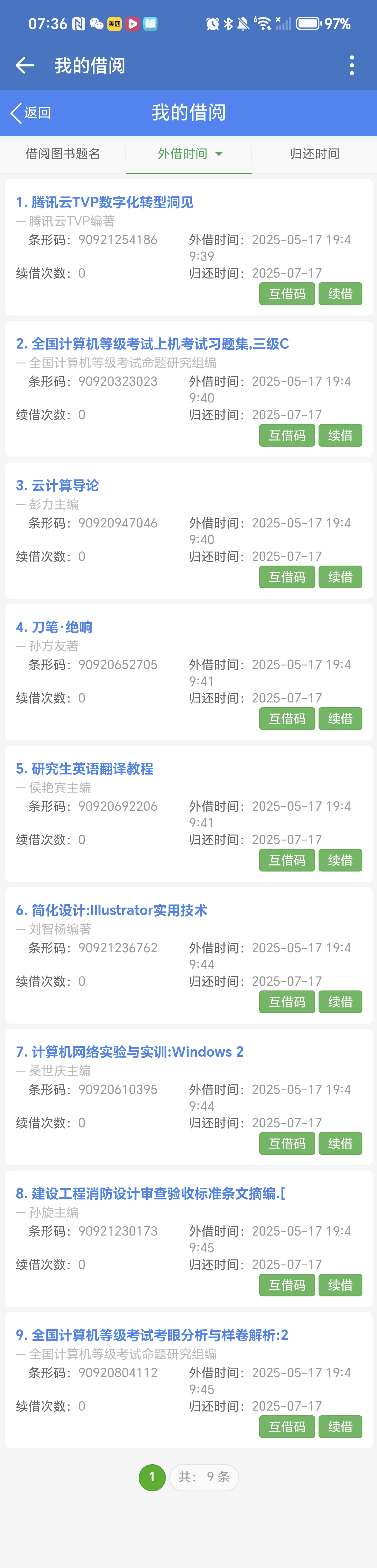This screenshot has width=377, height=1568.
Task: Open the three-dot overflow menu
Action: click(x=351, y=65)
